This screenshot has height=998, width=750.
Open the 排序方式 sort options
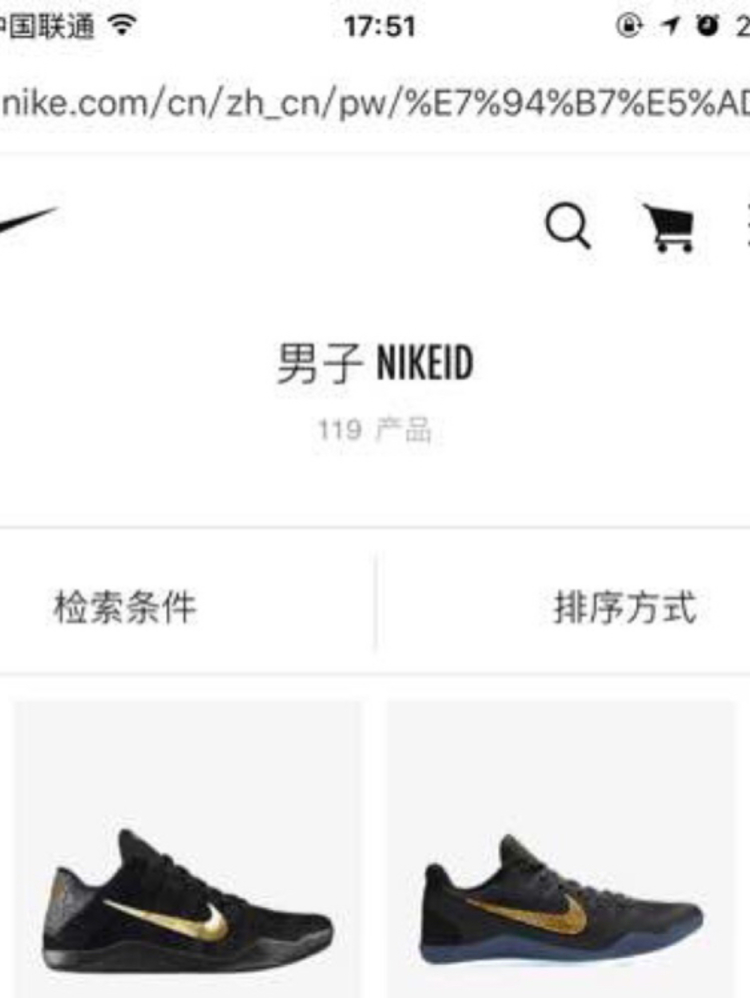[x=624, y=607]
